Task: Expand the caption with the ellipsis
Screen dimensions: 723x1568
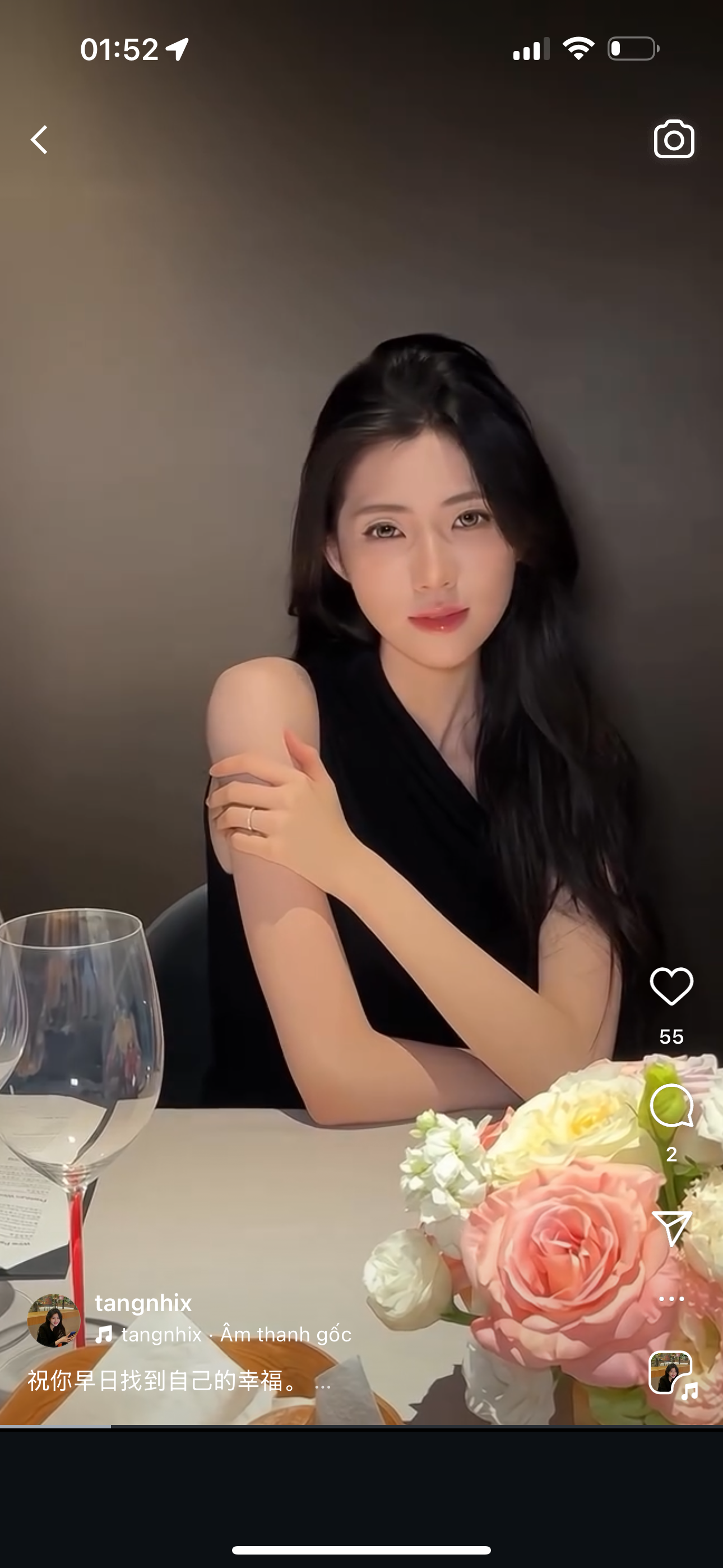Action: (323, 1382)
